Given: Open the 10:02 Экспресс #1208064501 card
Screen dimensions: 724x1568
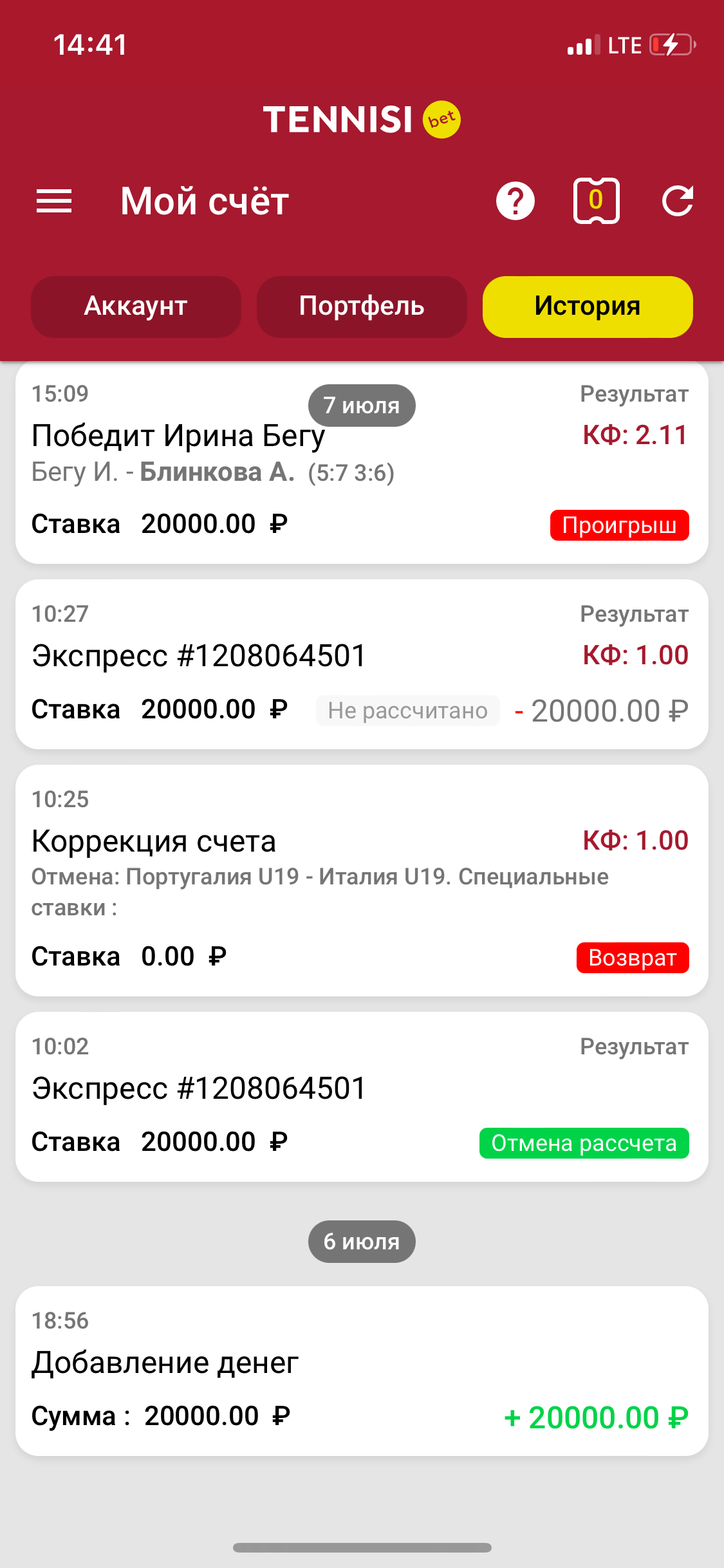Looking at the screenshot, I should 362,1096.
